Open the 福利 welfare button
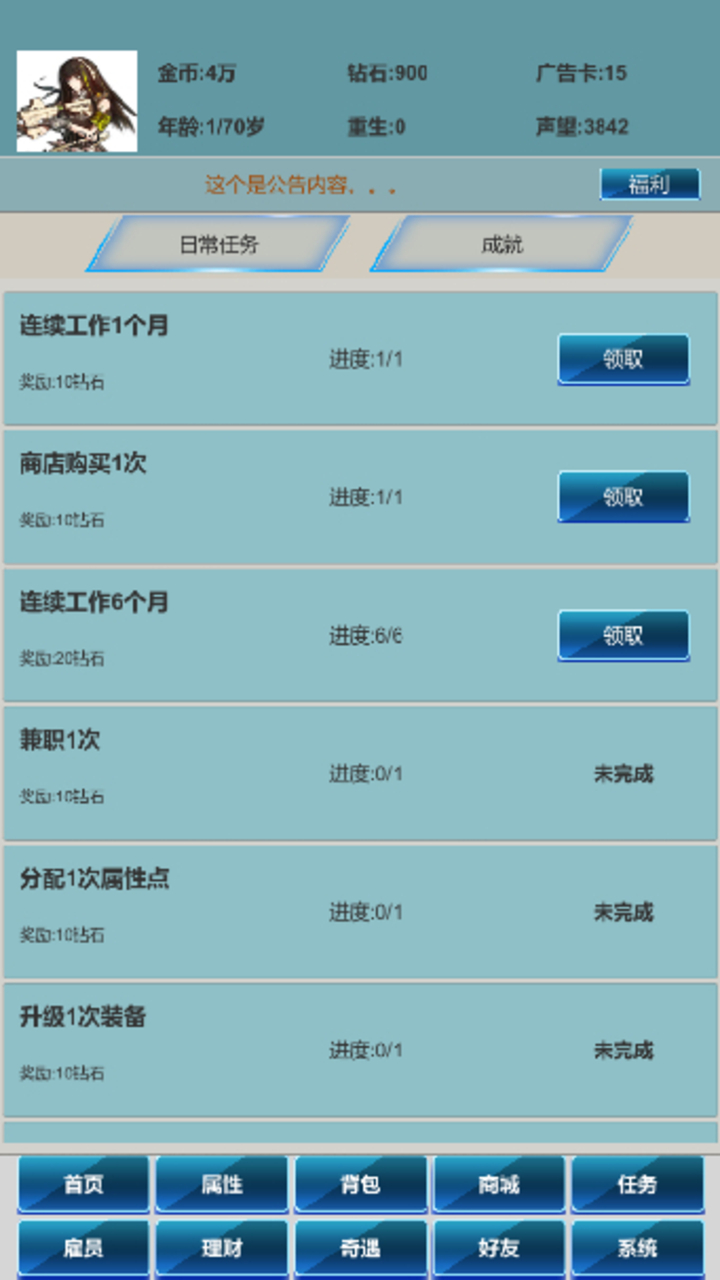Image resolution: width=720 pixels, height=1280 pixels. (649, 185)
